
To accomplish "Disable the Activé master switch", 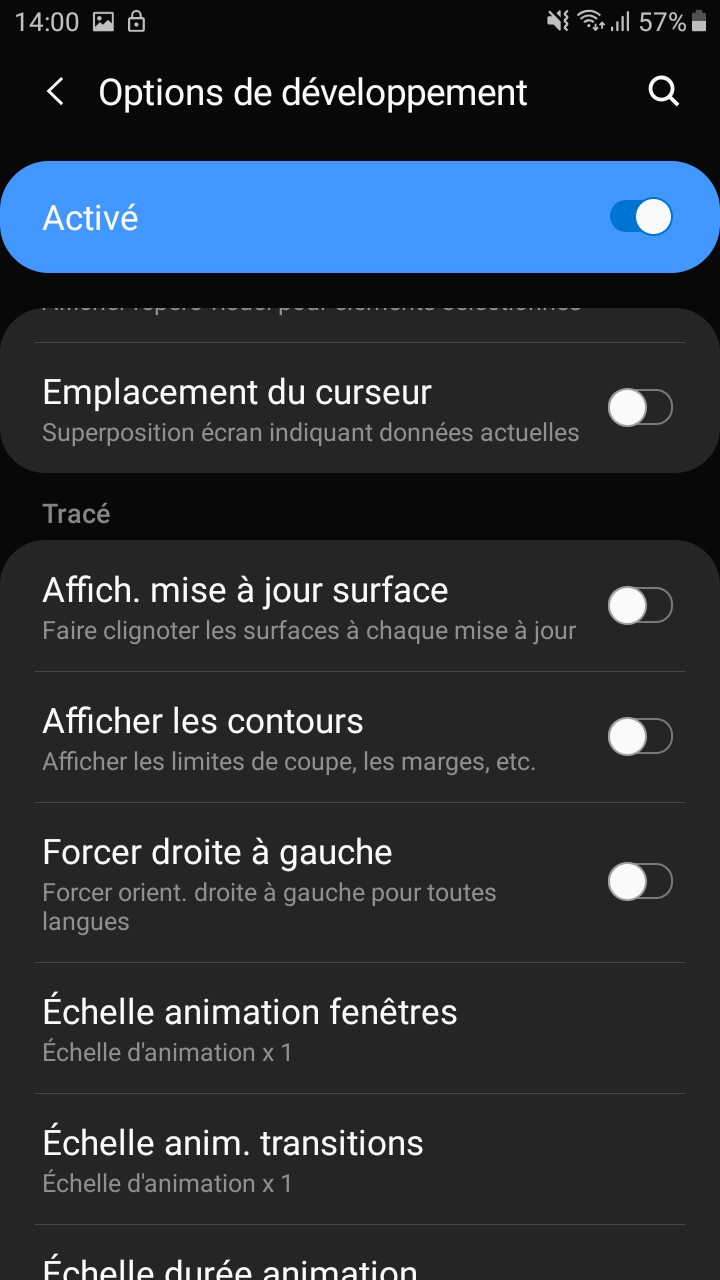I will click(x=640, y=216).
